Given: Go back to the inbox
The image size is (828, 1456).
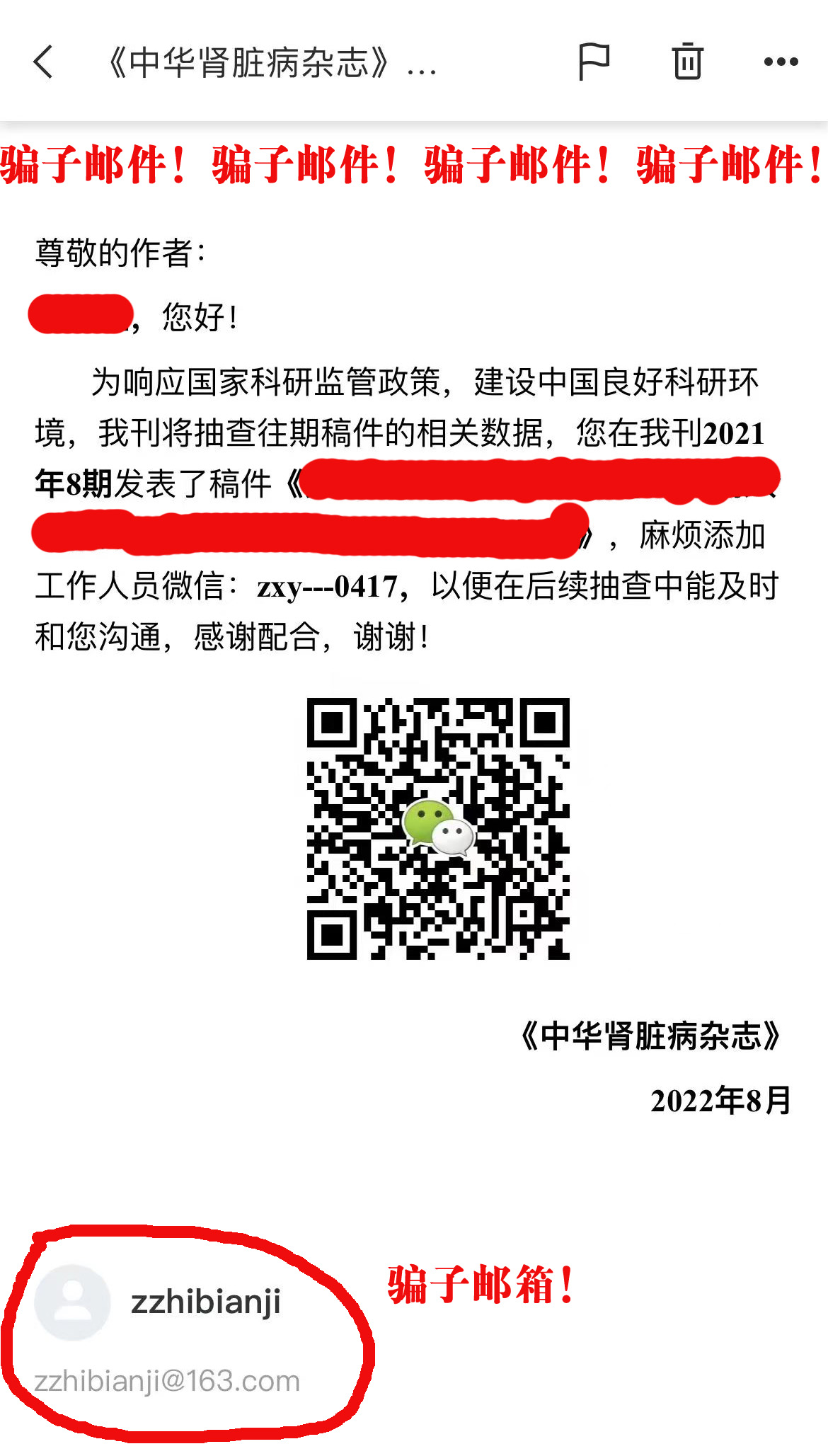Looking at the screenshot, I should 44,62.
